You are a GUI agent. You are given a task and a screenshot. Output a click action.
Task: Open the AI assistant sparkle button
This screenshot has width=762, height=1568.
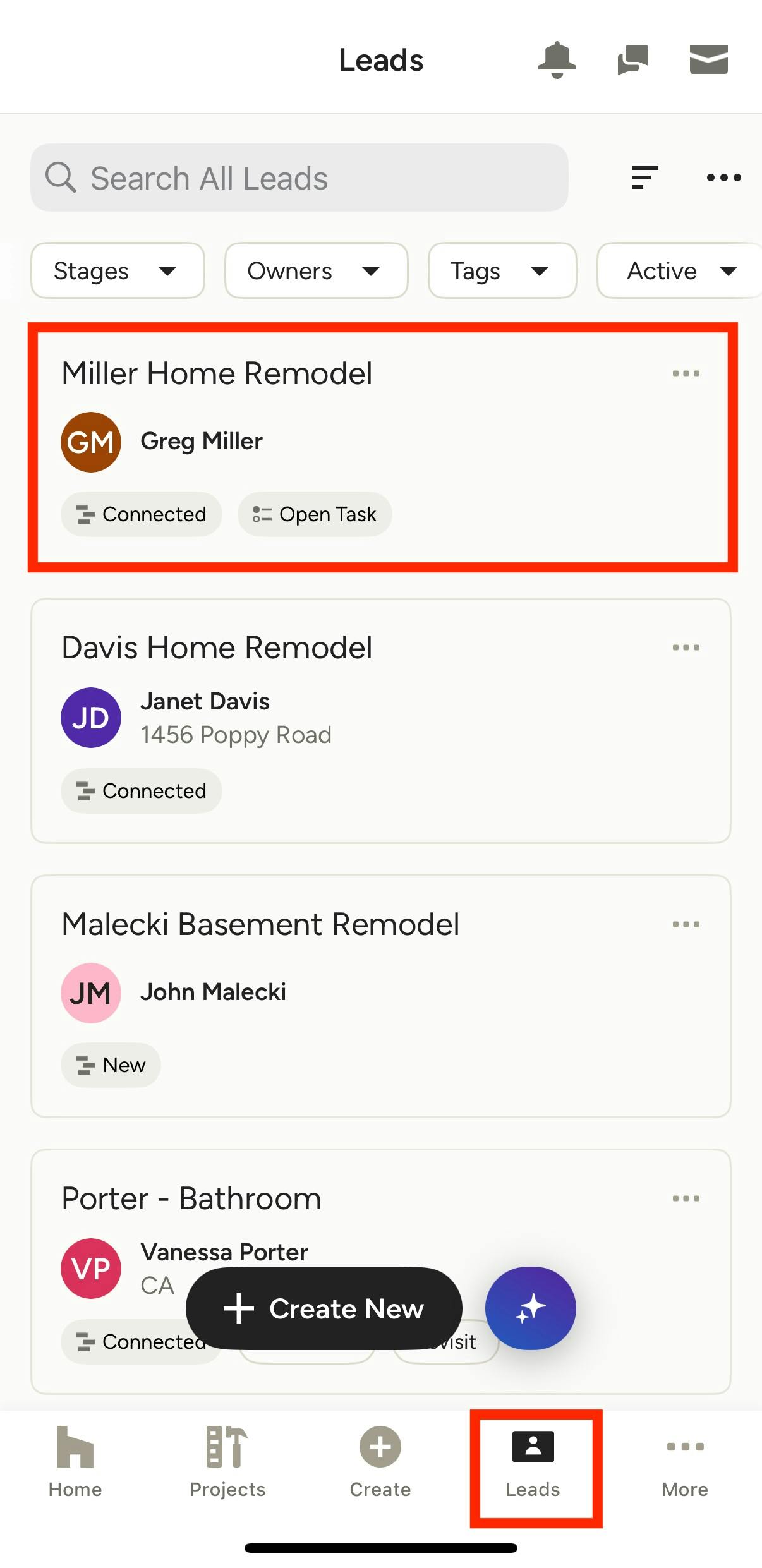530,1308
